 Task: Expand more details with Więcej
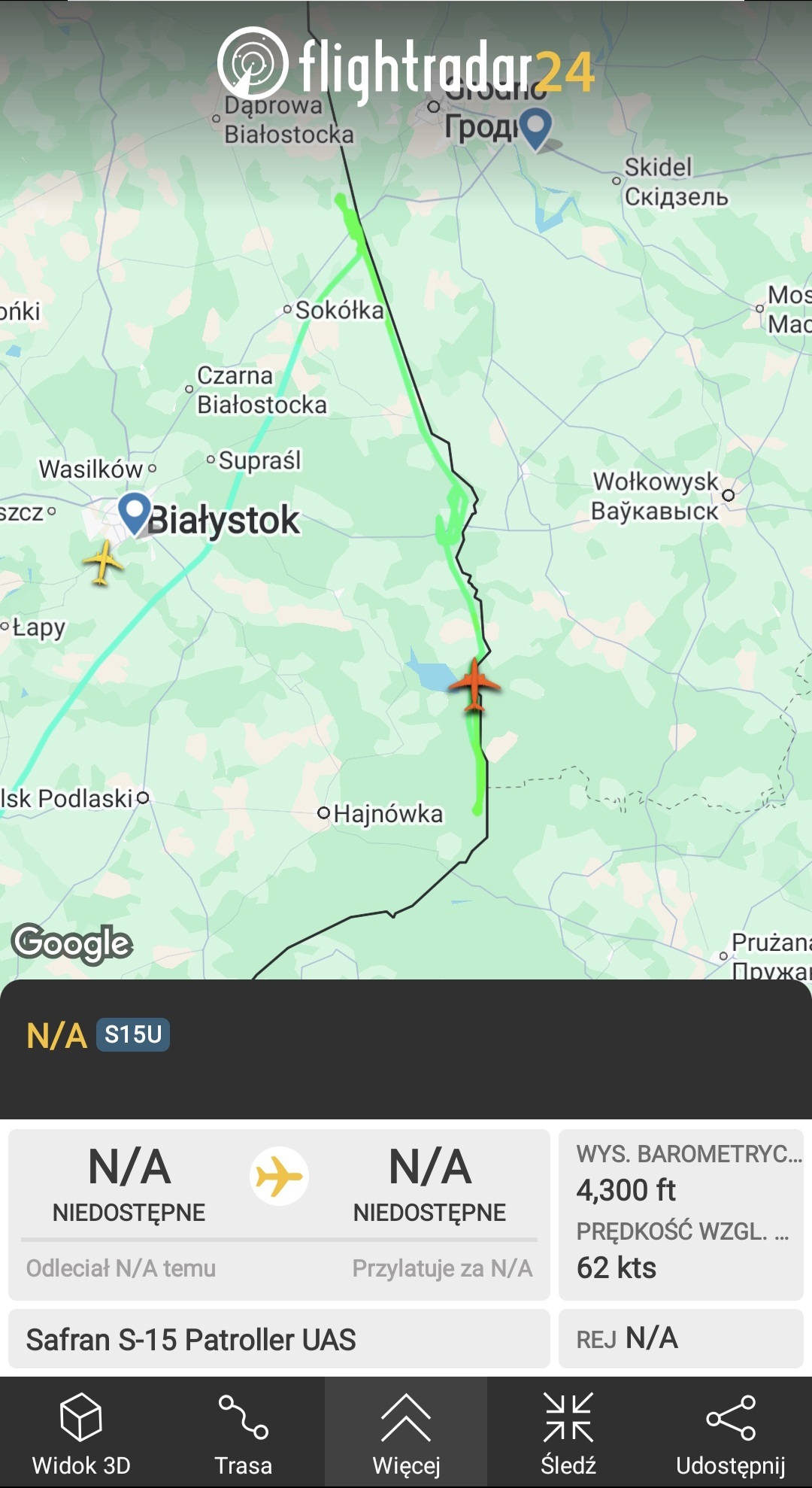[406, 1433]
